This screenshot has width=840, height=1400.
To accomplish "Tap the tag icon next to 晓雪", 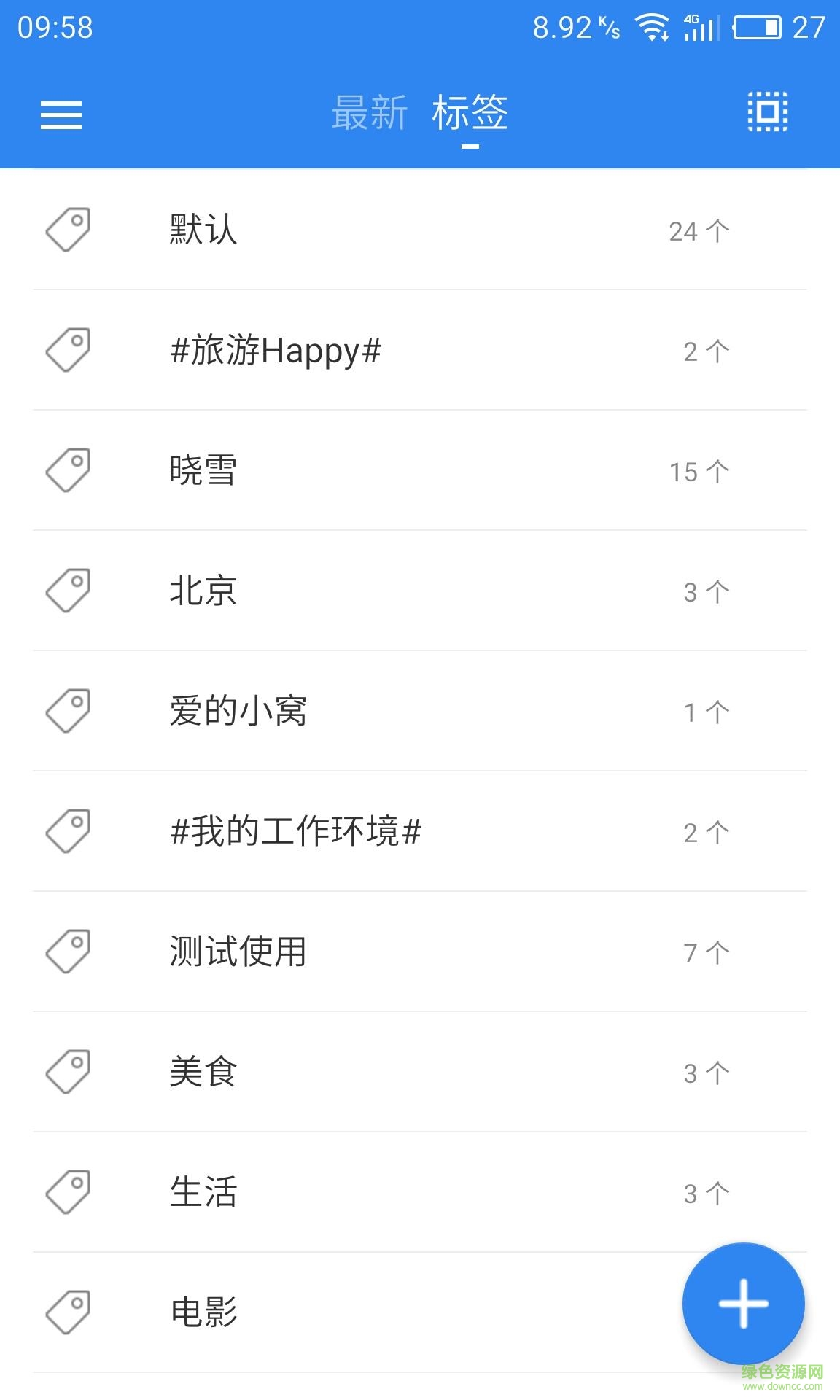I will click(x=69, y=470).
